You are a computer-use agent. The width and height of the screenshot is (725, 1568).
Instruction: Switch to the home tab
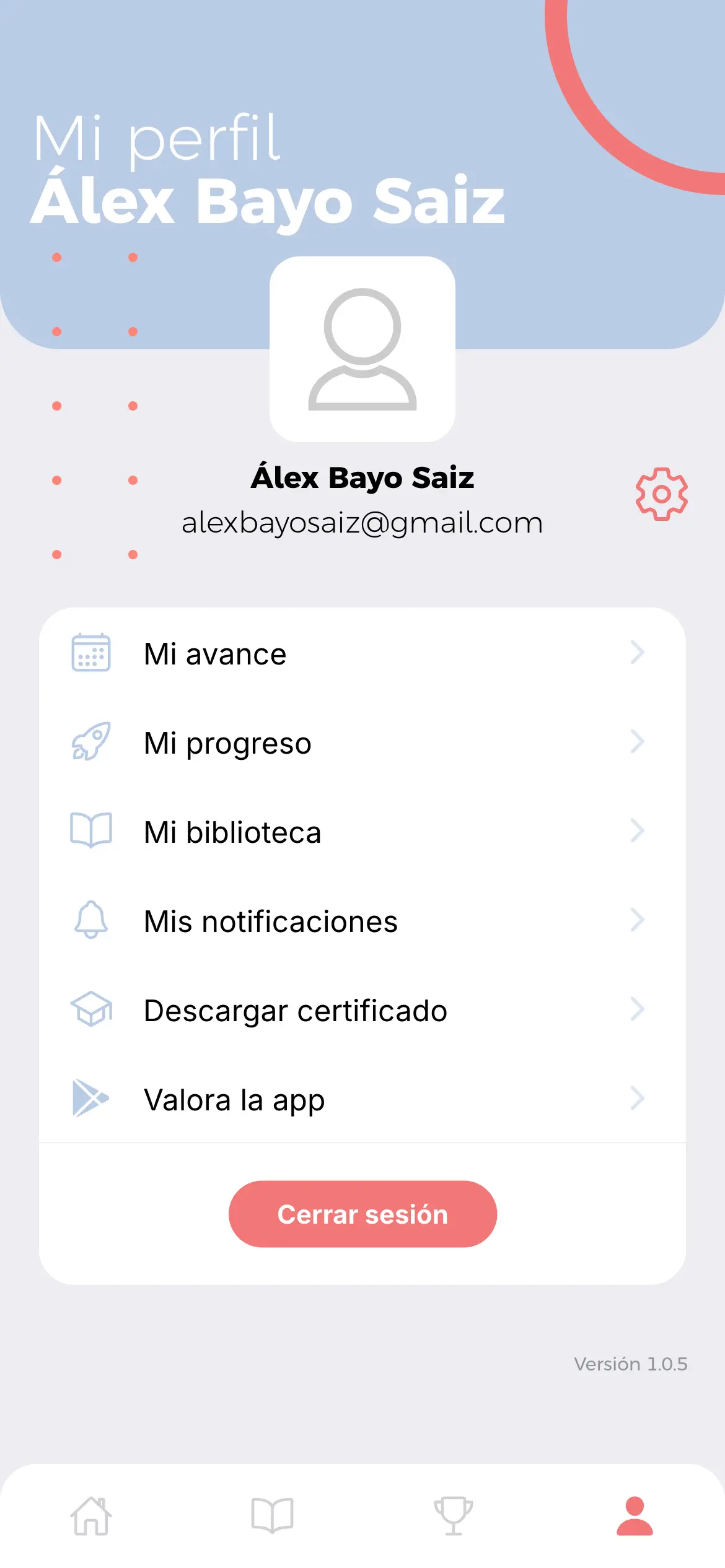(91, 1516)
